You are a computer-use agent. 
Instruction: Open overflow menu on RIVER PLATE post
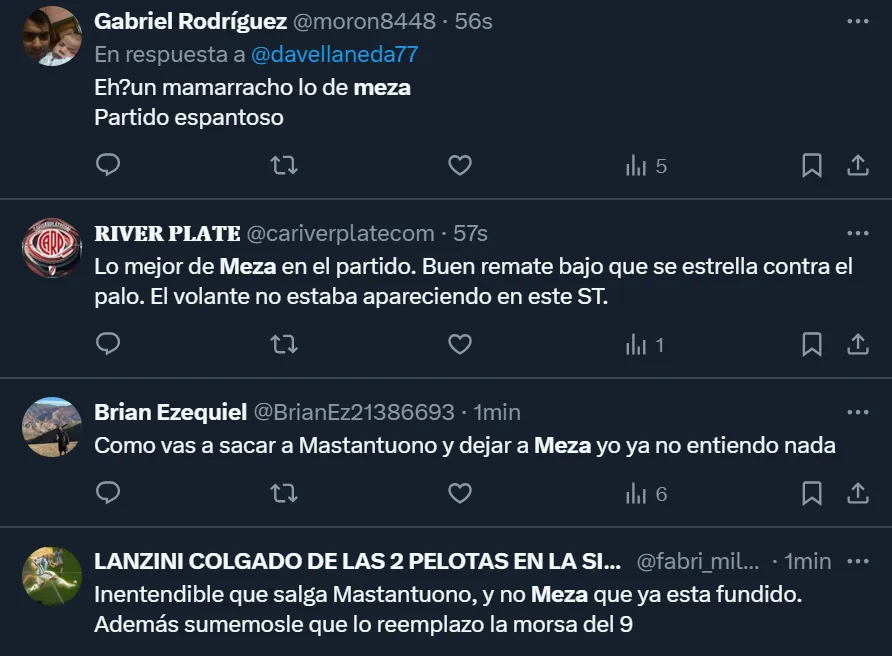pos(858,233)
